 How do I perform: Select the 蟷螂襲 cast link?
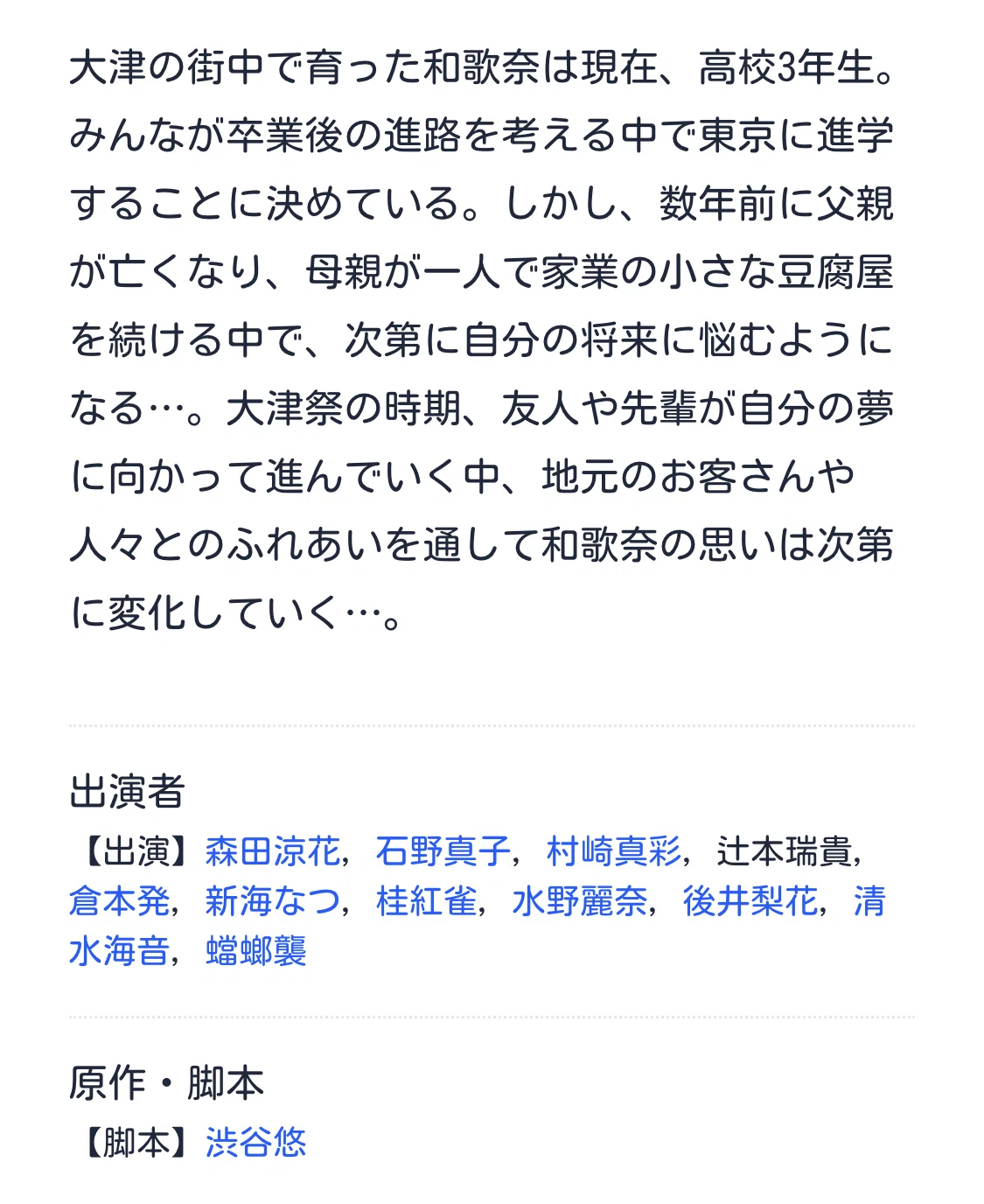[255, 950]
